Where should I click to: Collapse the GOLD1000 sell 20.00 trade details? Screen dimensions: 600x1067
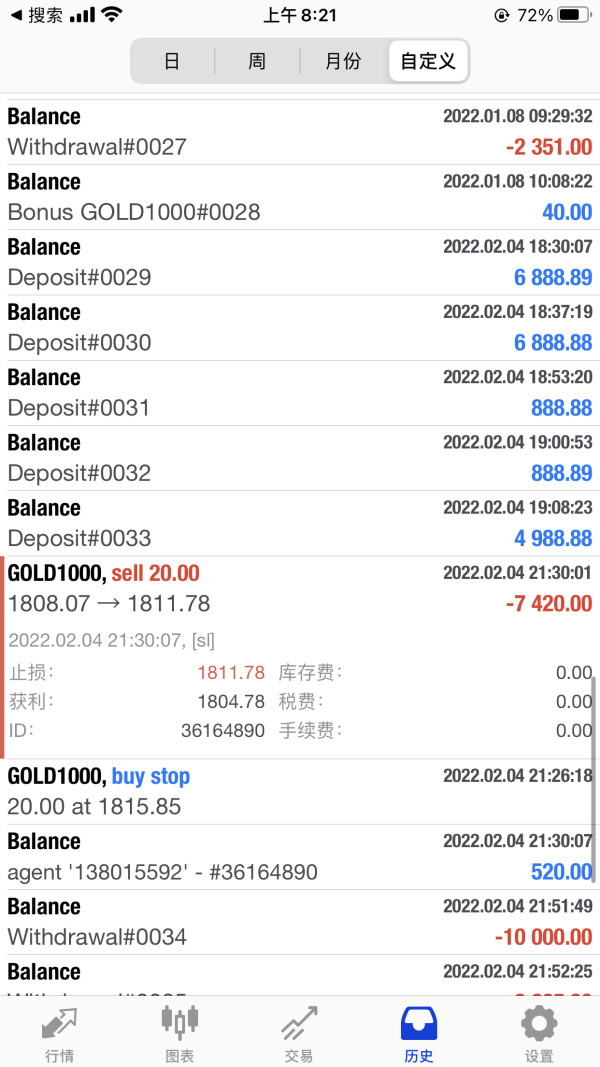tap(300, 589)
